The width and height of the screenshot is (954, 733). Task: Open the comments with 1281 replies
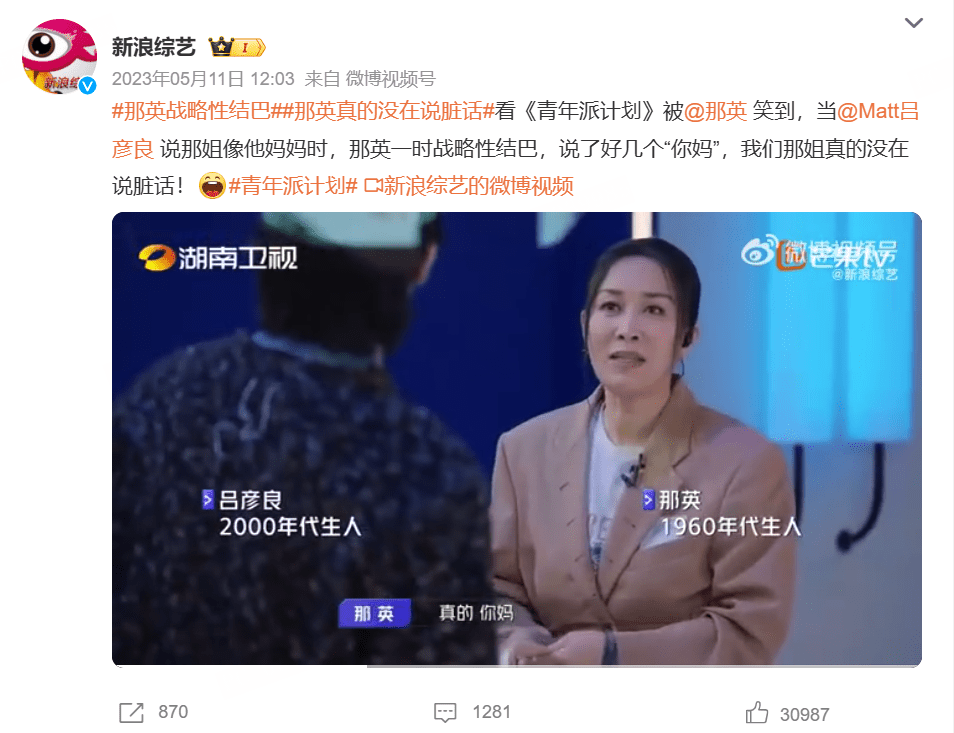pos(472,712)
